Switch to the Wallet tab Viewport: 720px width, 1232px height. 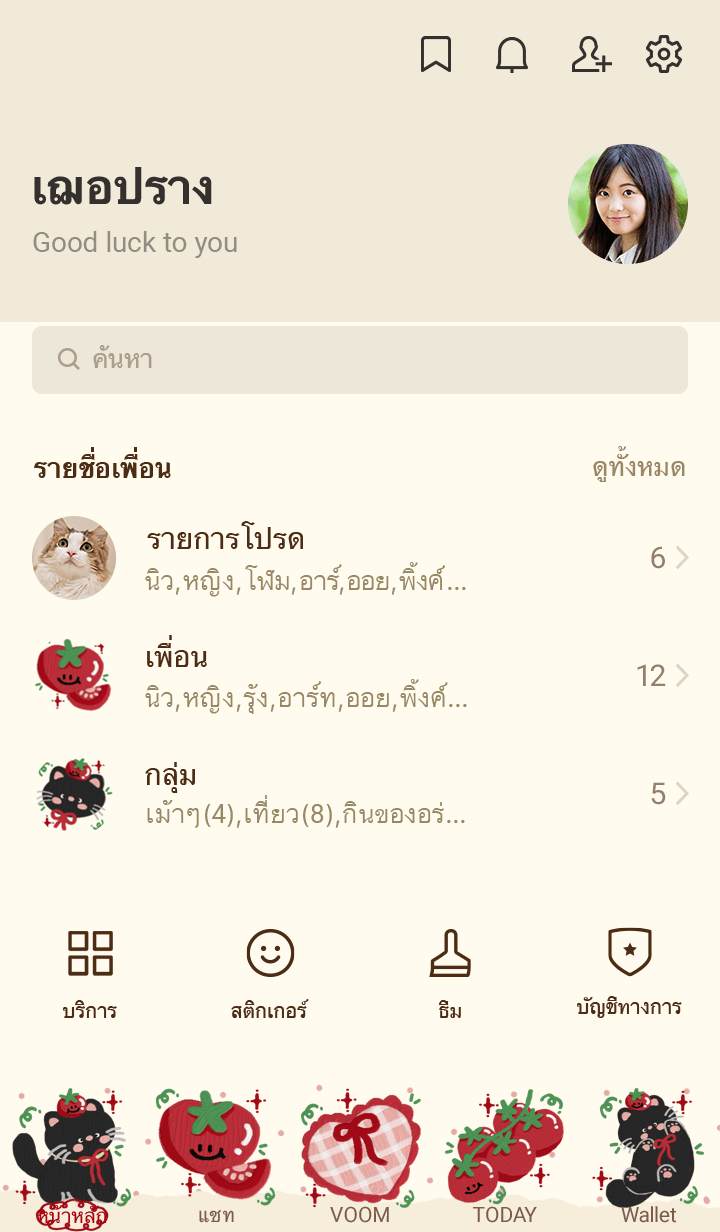point(648,1160)
